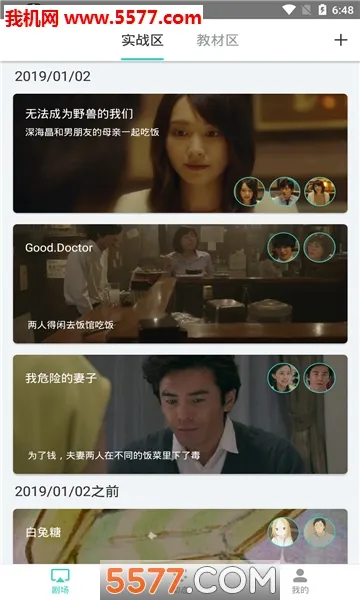Open the 白兔糖 card
This screenshot has height=600, width=360.
(180, 536)
